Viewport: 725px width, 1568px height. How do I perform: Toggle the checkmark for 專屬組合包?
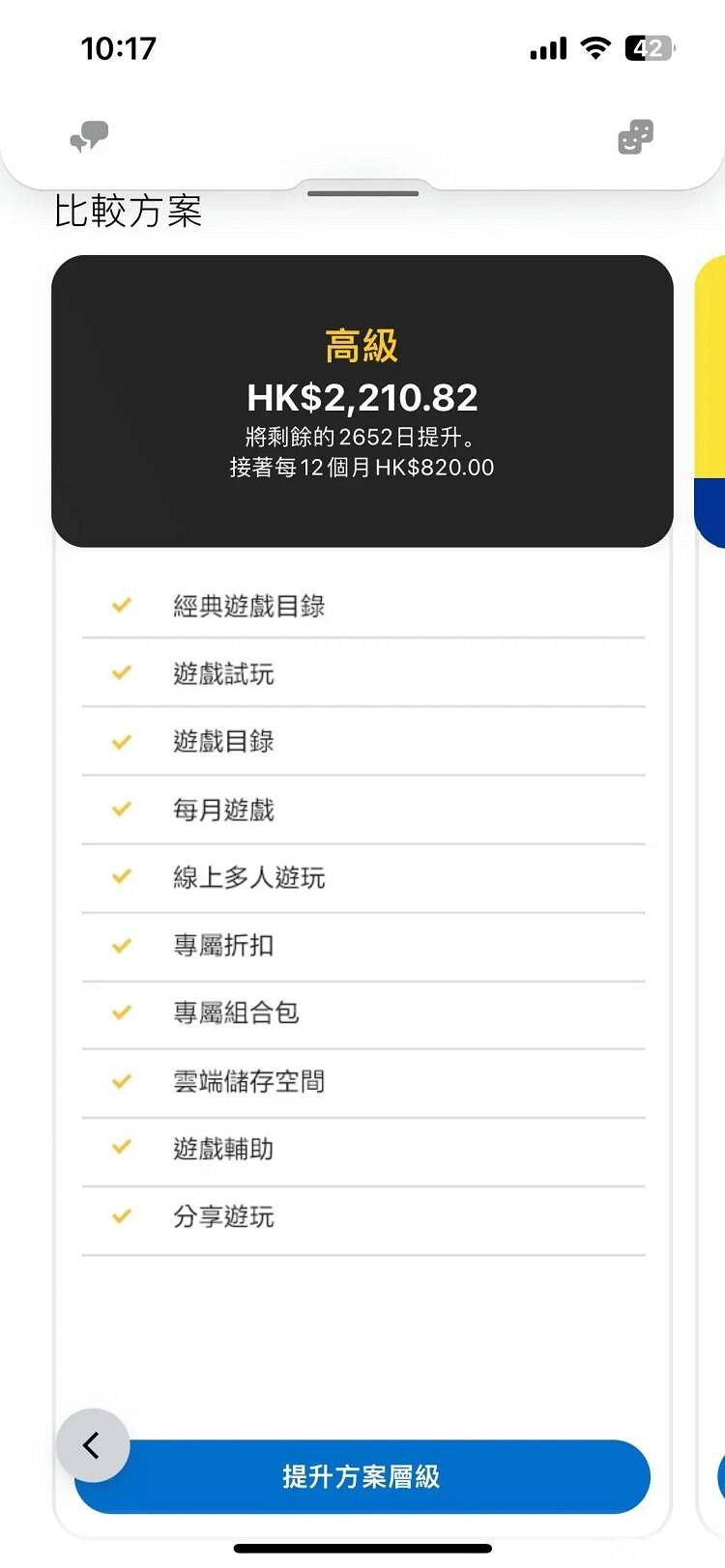coord(121,1013)
